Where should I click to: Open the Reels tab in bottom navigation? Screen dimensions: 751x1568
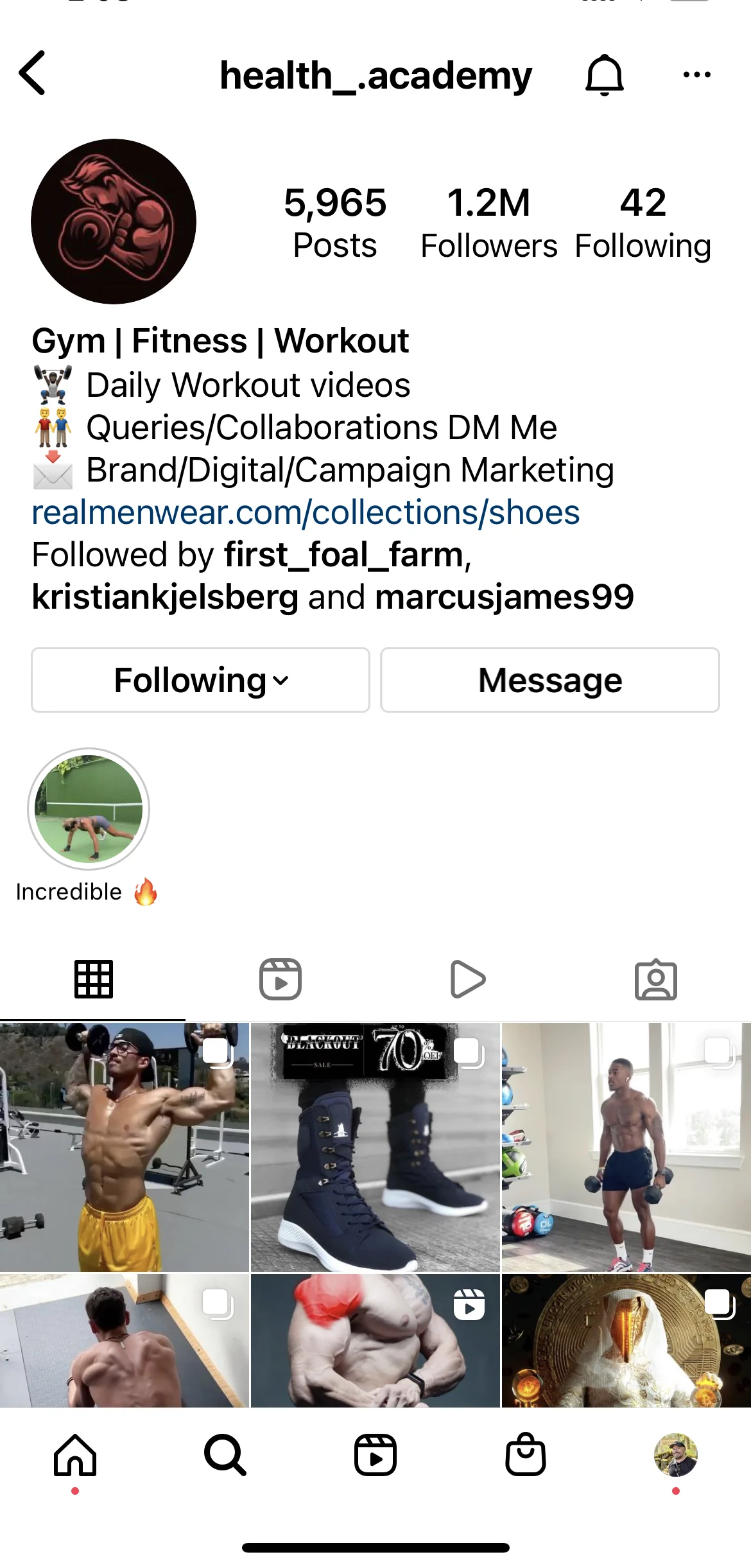pos(376,1455)
